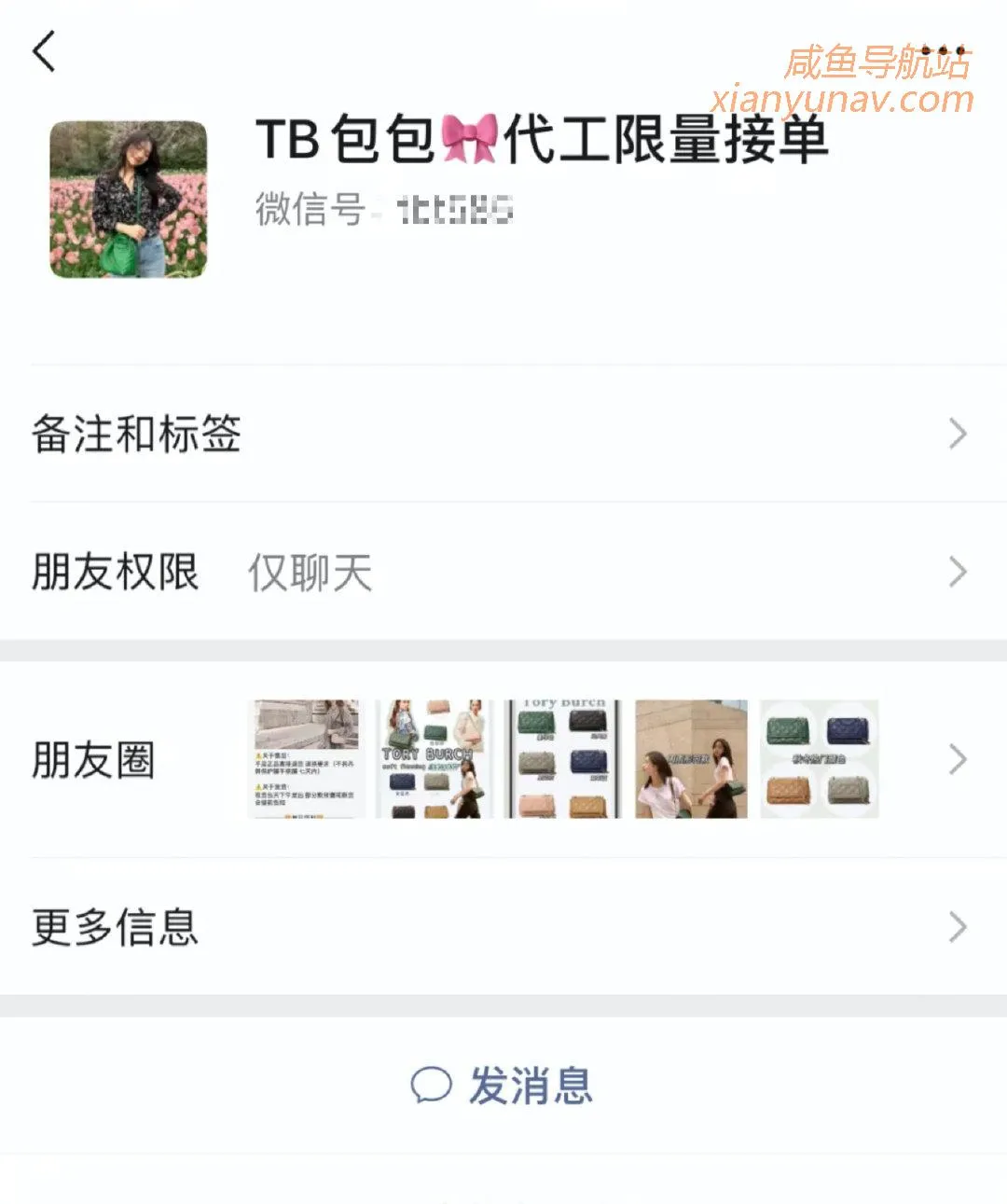This screenshot has width=1007, height=1204.
Task: Expand the 备注和标签 row chevron
Action: pos(957,434)
